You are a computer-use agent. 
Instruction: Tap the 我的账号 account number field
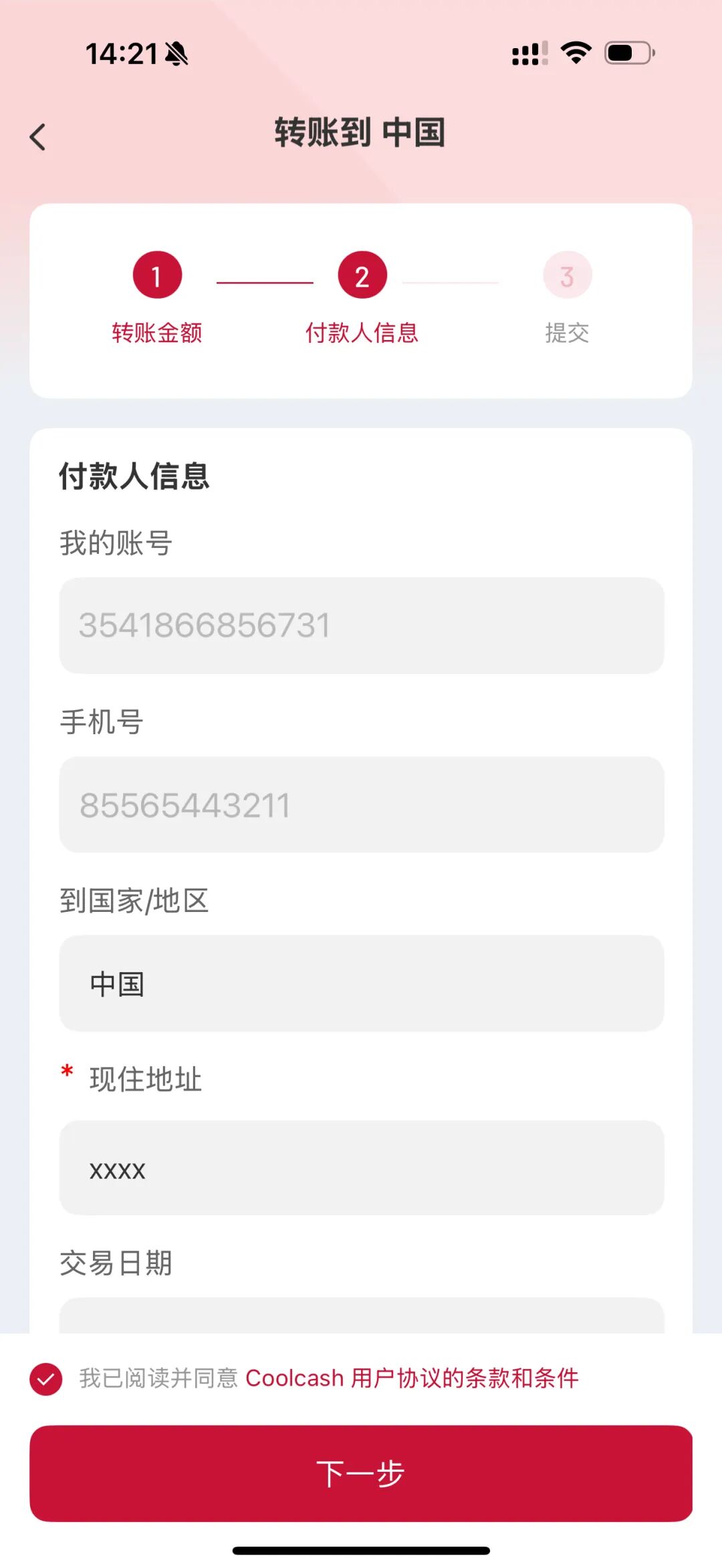coord(361,625)
